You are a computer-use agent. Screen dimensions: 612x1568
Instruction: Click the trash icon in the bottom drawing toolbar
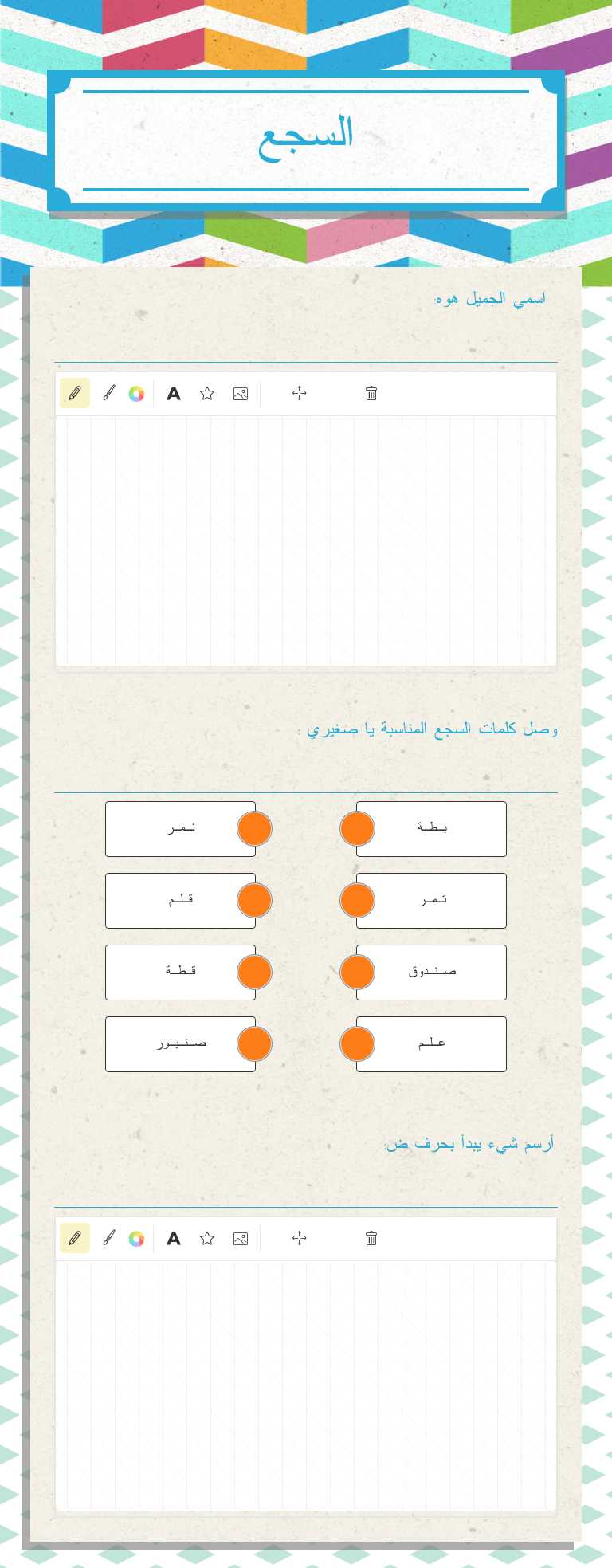tap(371, 1238)
